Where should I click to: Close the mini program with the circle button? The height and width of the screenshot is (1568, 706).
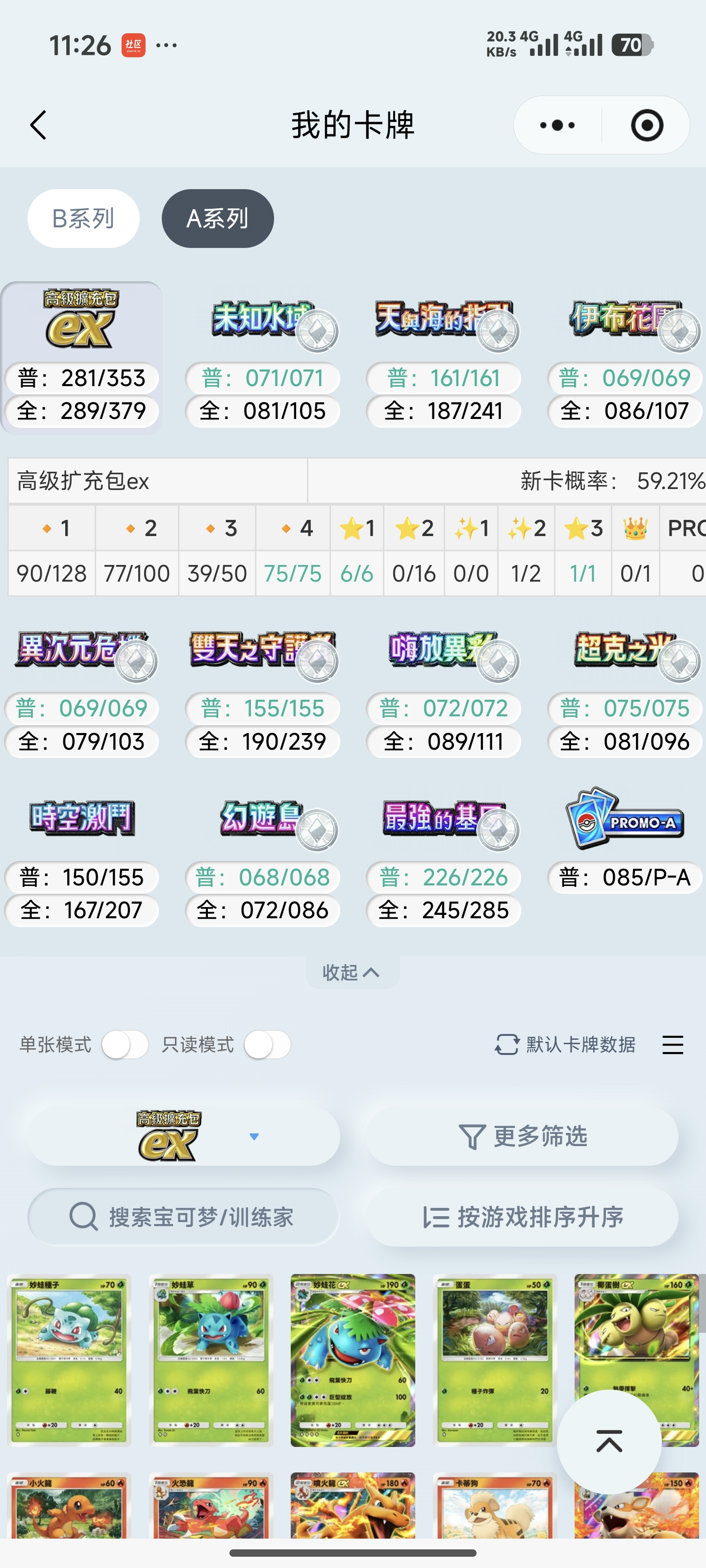click(x=646, y=125)
